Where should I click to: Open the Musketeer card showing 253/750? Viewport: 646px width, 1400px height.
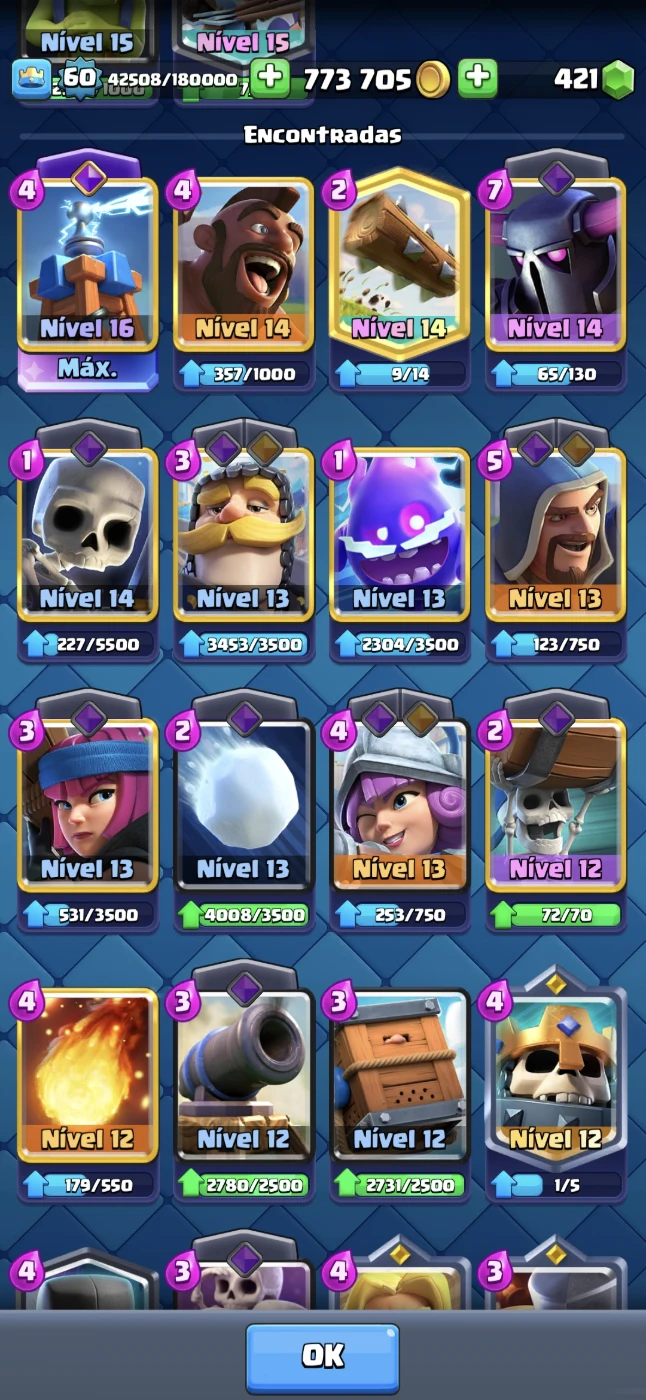click(399, 805)
